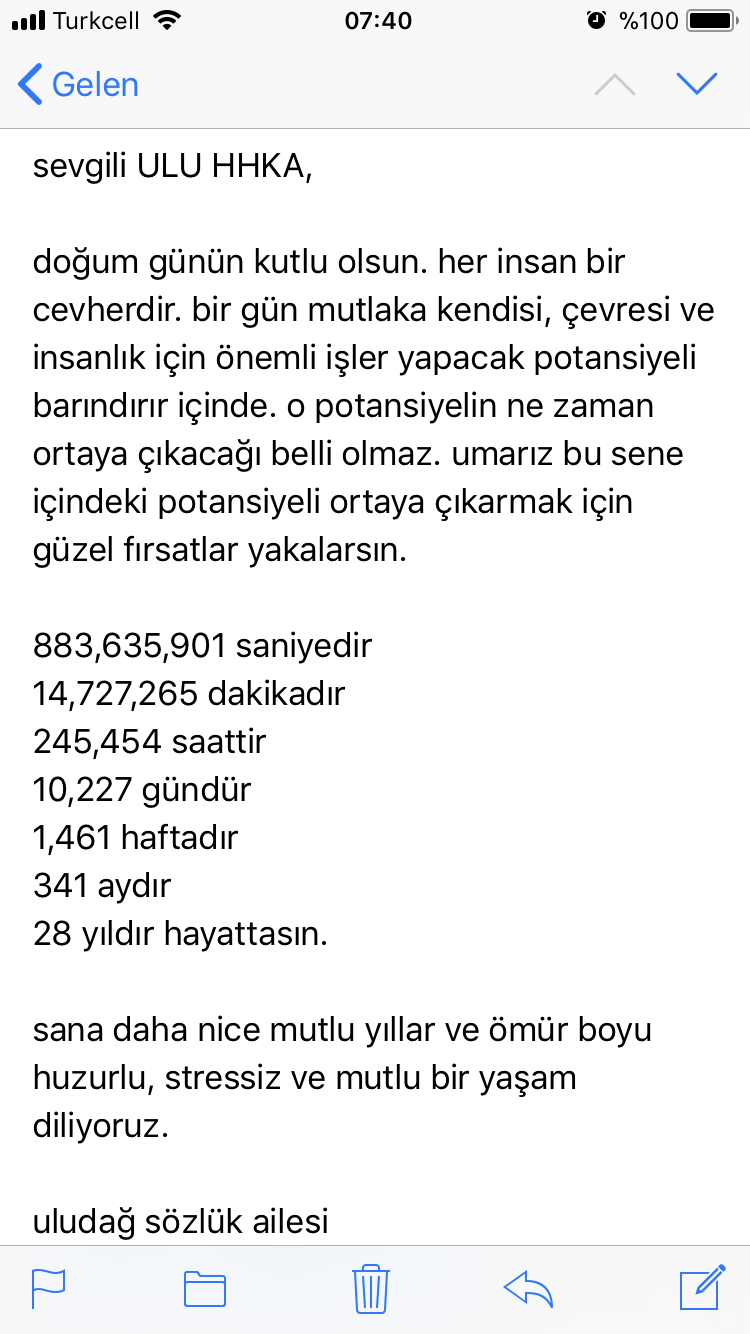This screenshot has width=750, height=1334.
Task: Reply to this email
Action: 529,1288
